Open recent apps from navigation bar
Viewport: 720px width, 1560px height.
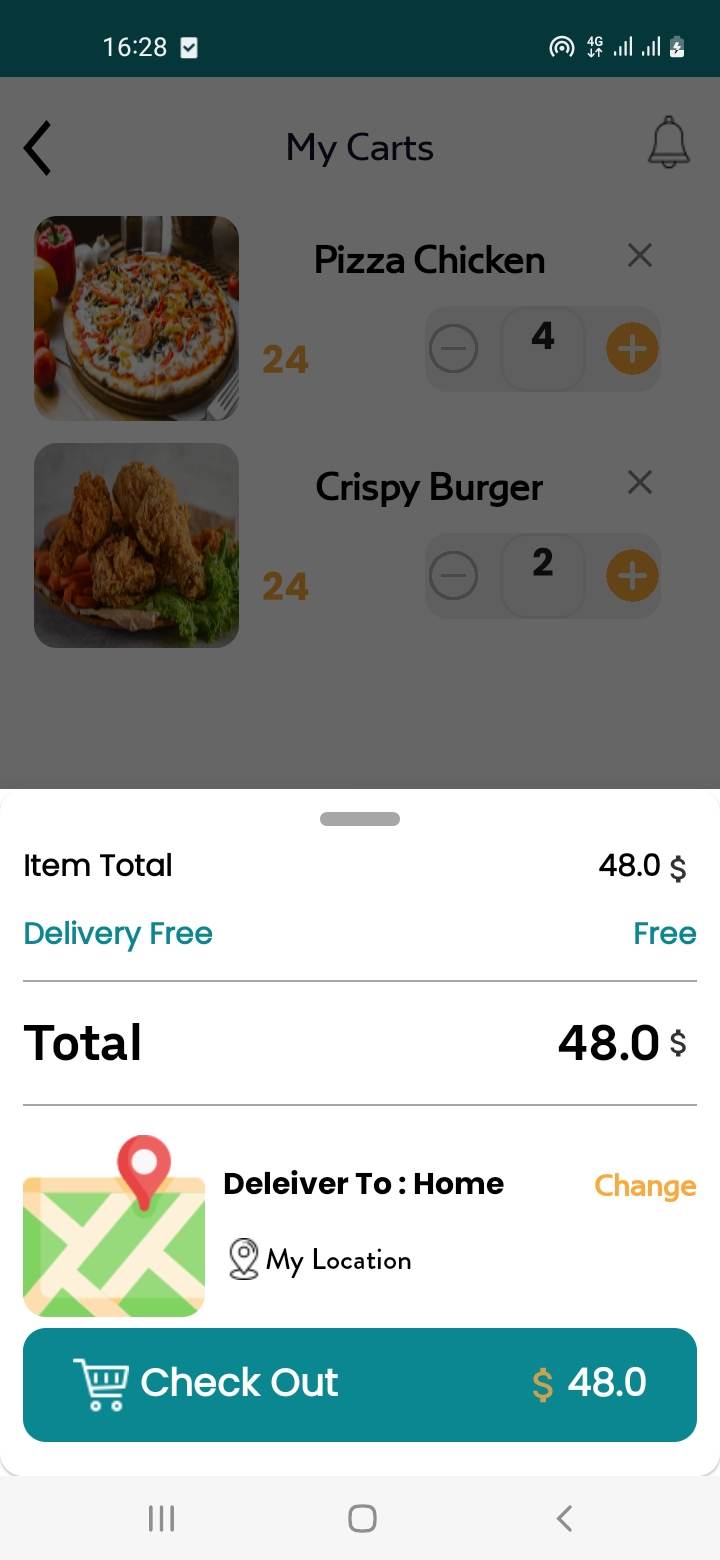[x=161, y=1519]
